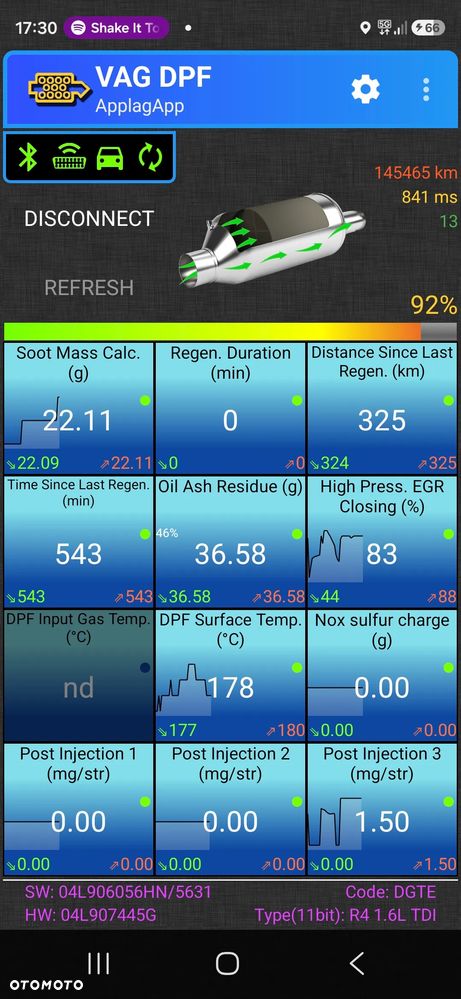Tap the connection status icons panel
Viewport: 461px width, 999px height.
point(89,157)
